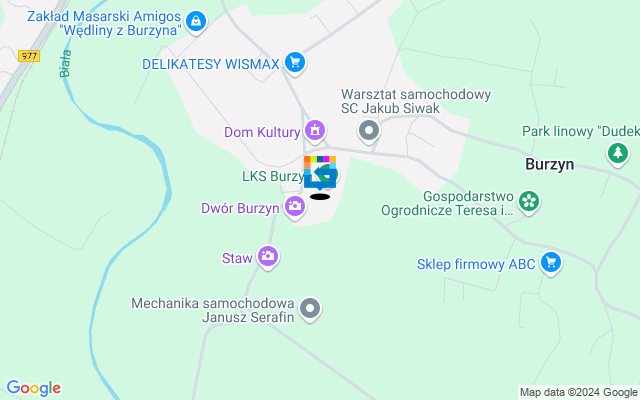Open the Dom Kultury place marker

click(x=315, y=130)
